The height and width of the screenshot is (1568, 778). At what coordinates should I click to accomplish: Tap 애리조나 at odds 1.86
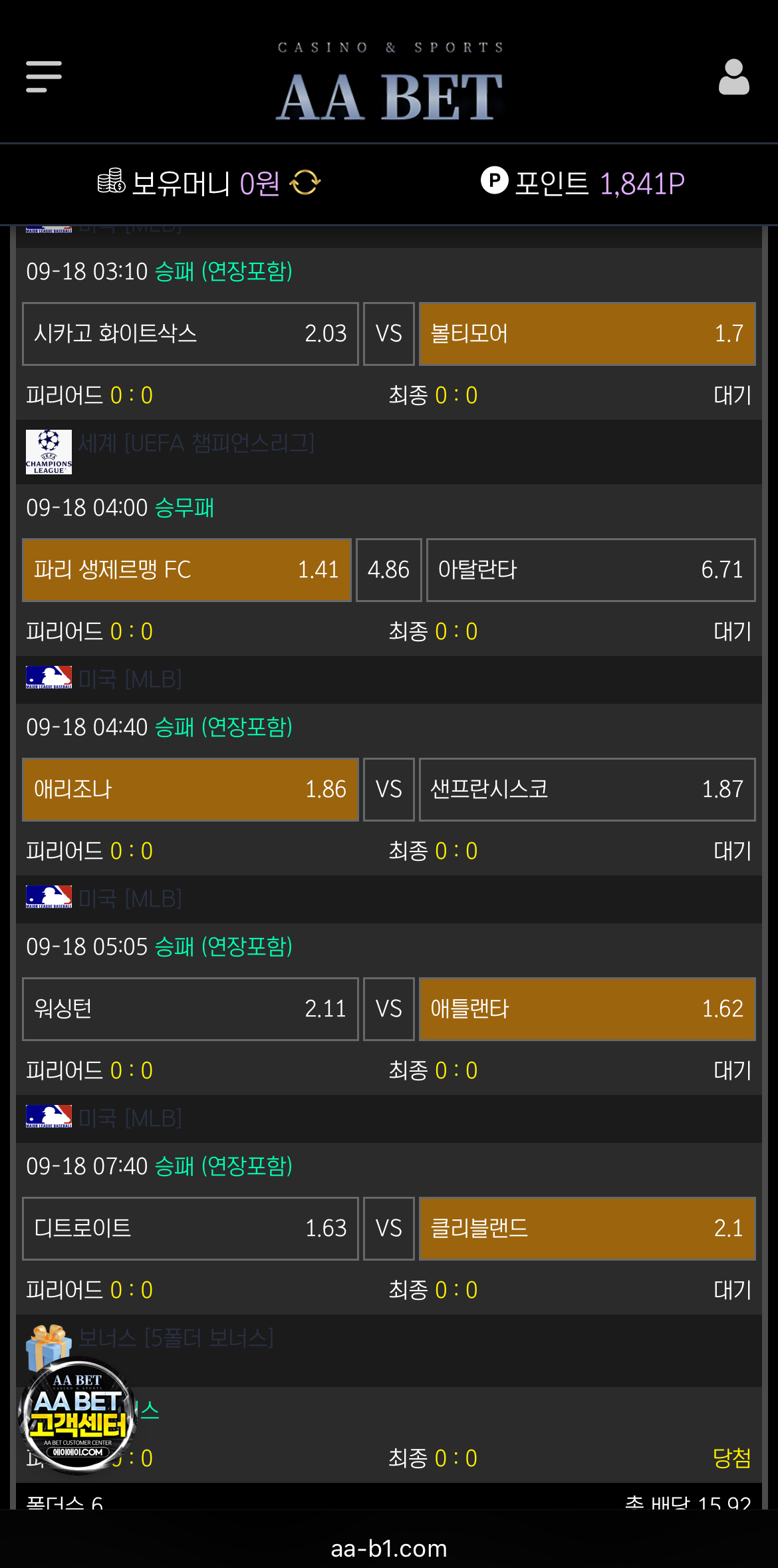point(190,790)
